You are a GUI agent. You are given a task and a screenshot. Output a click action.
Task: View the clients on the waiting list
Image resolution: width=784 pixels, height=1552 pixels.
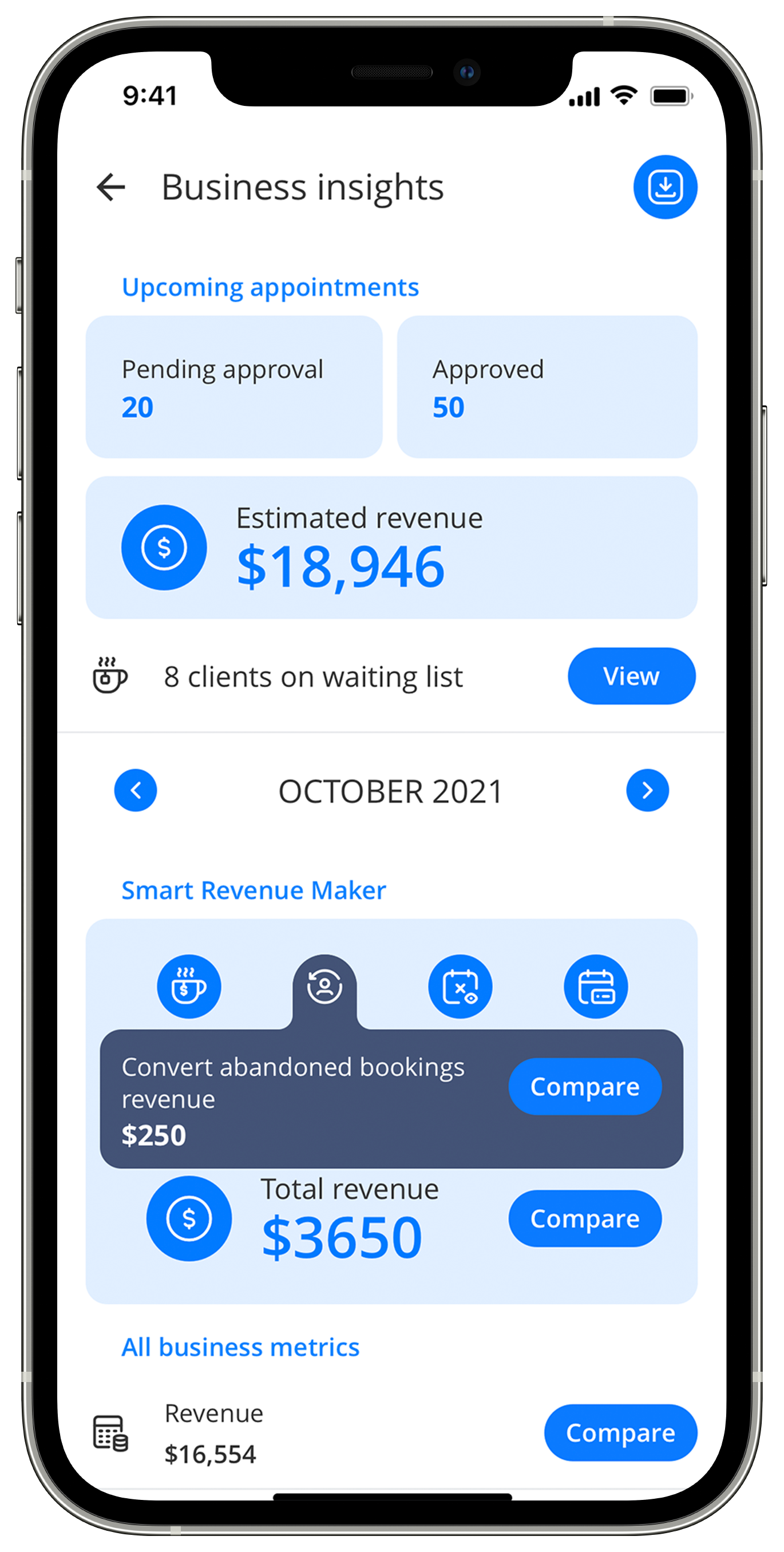coord(631,675)
